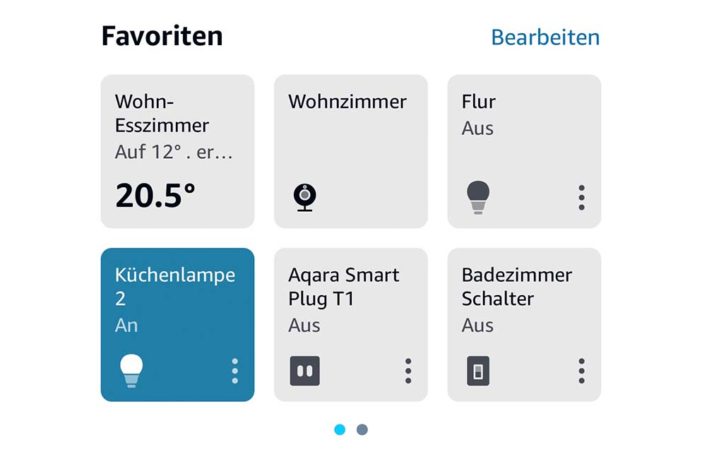702x459 pixels.
Task: Turn off Küchenlampe 2 bulb
Action: (x=132, y=370)
